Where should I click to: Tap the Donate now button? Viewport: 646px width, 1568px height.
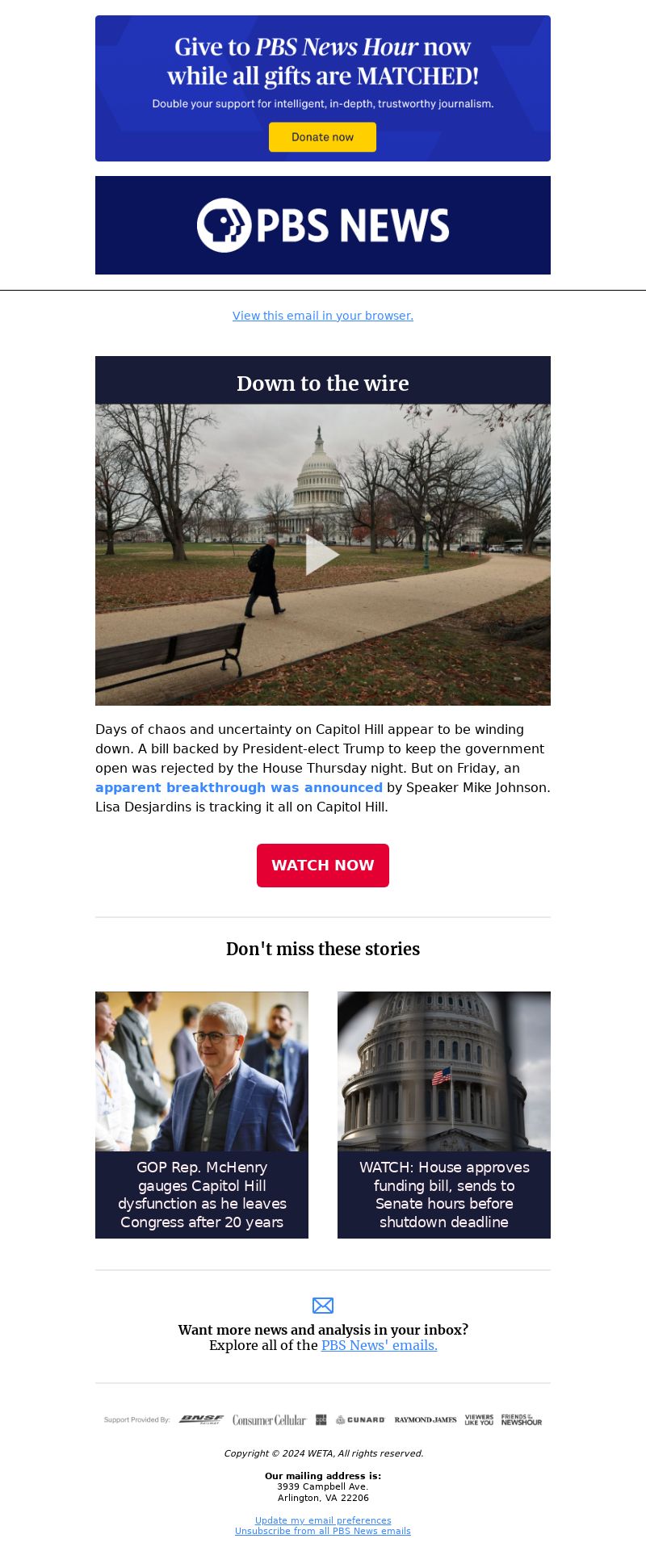(322, 137)
